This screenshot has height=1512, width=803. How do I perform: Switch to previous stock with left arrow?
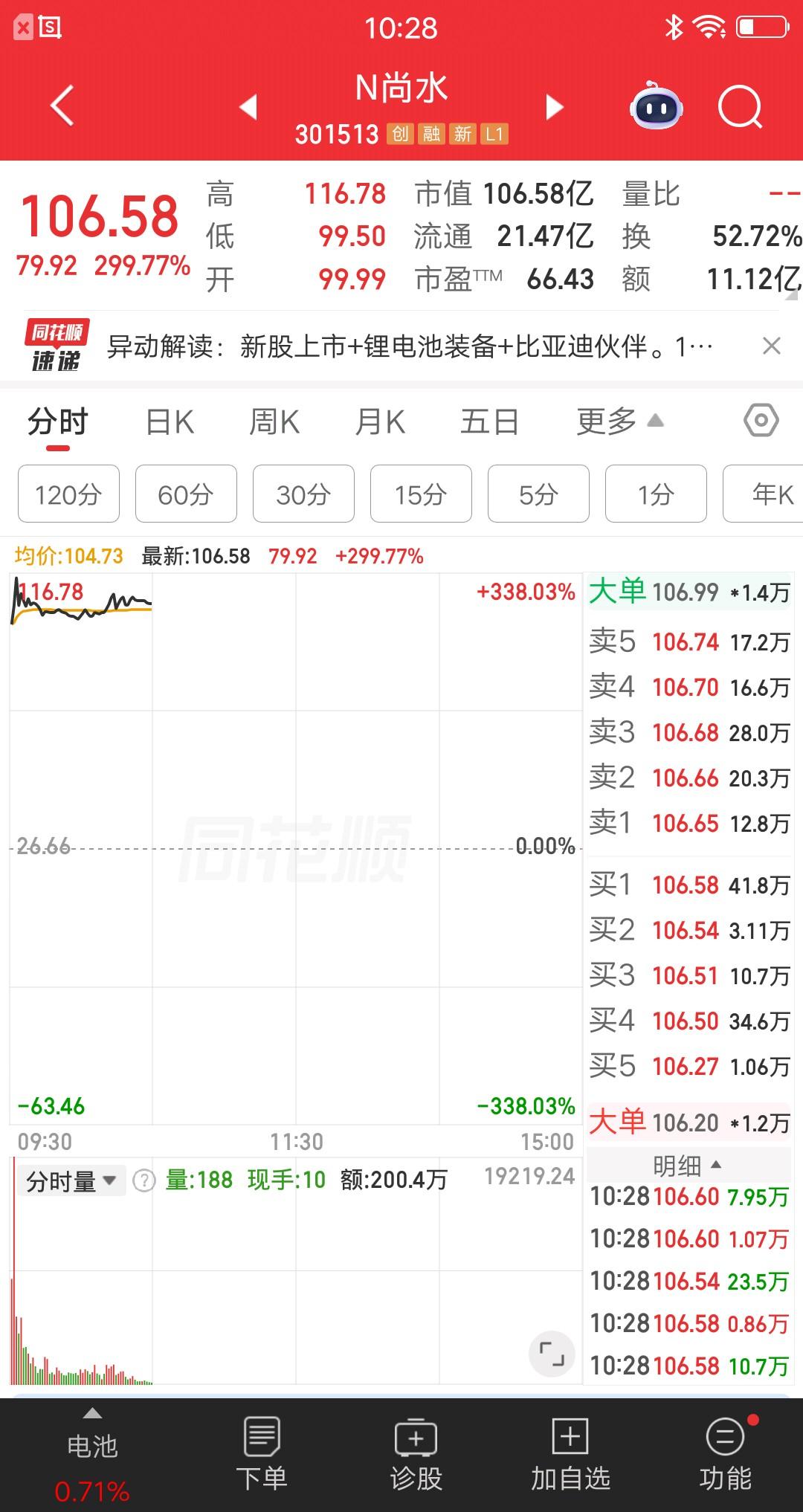tap(251, 107)
